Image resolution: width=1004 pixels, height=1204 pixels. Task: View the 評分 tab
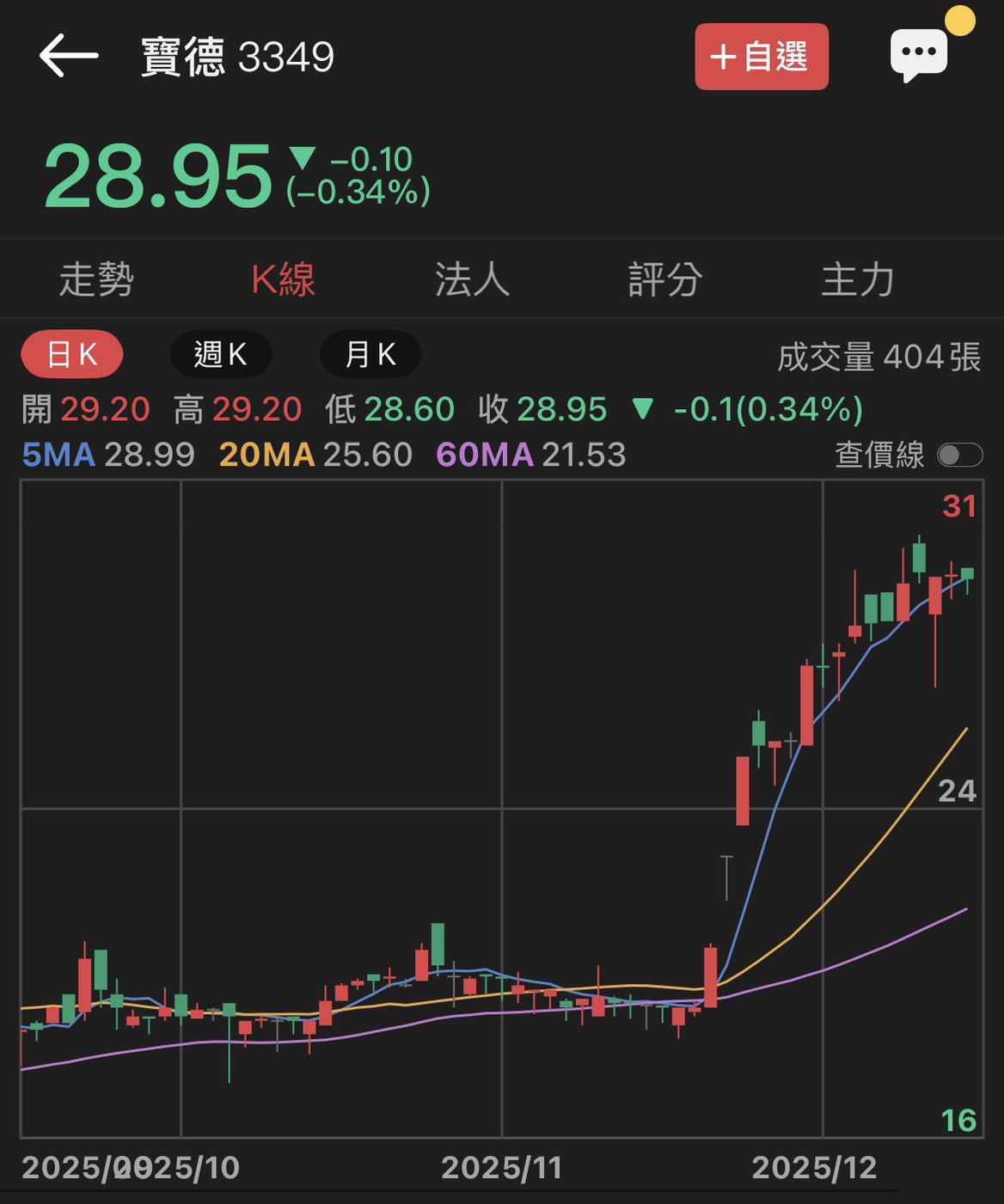664,280
